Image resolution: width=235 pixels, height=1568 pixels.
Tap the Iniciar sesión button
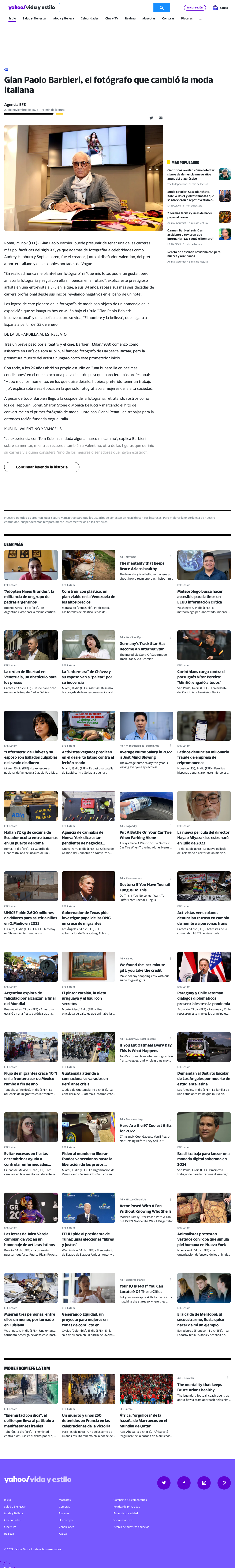pos(195,8)
